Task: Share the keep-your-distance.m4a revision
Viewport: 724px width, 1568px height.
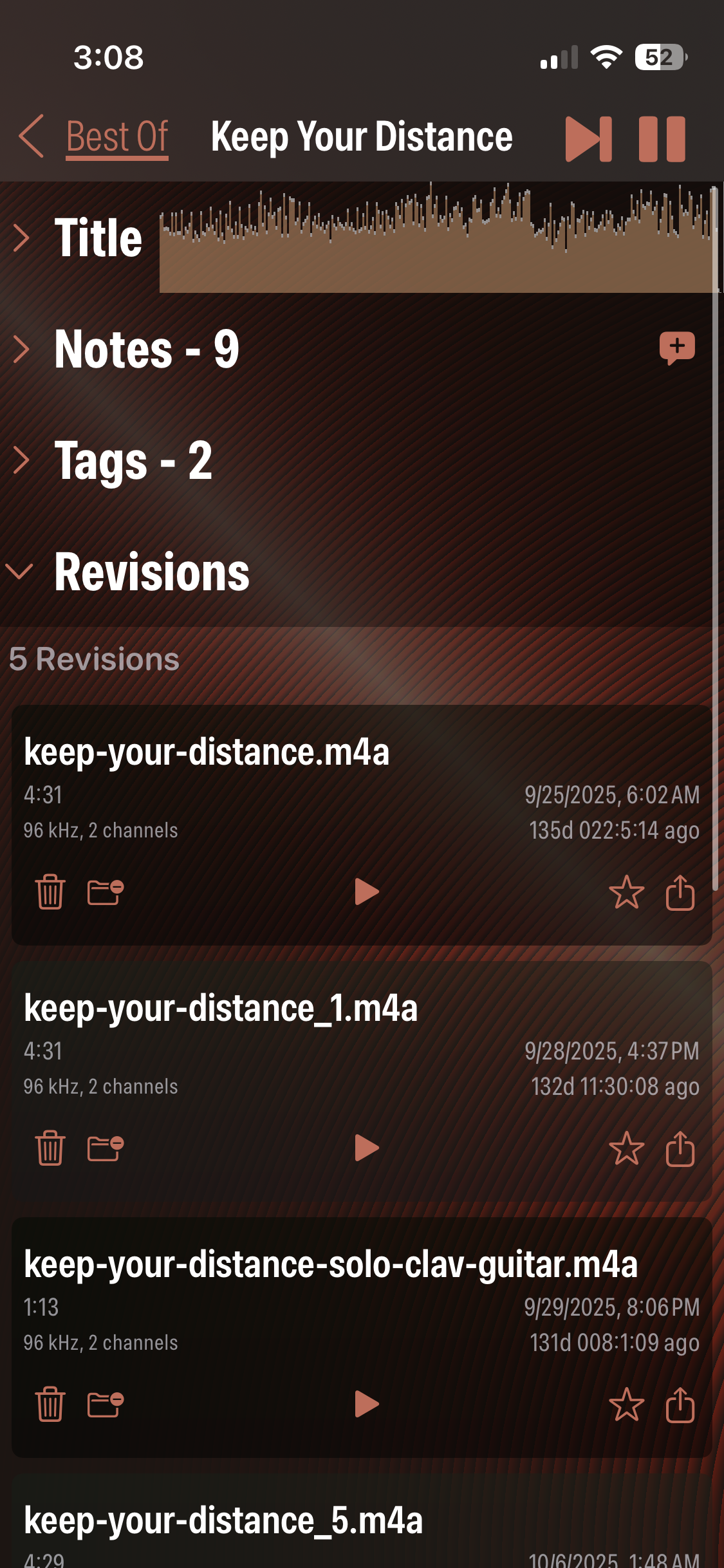Action: 680,892
